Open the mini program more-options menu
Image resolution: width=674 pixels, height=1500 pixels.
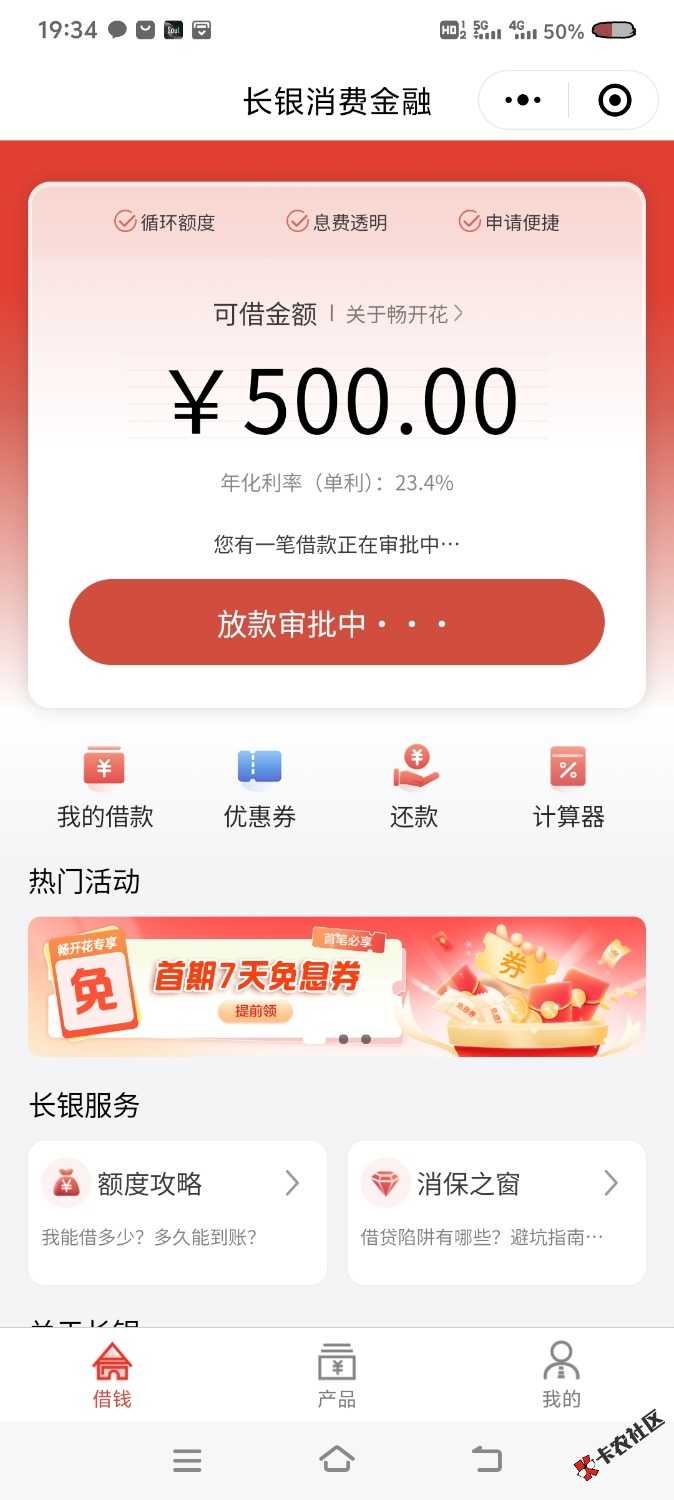point(523,100)
